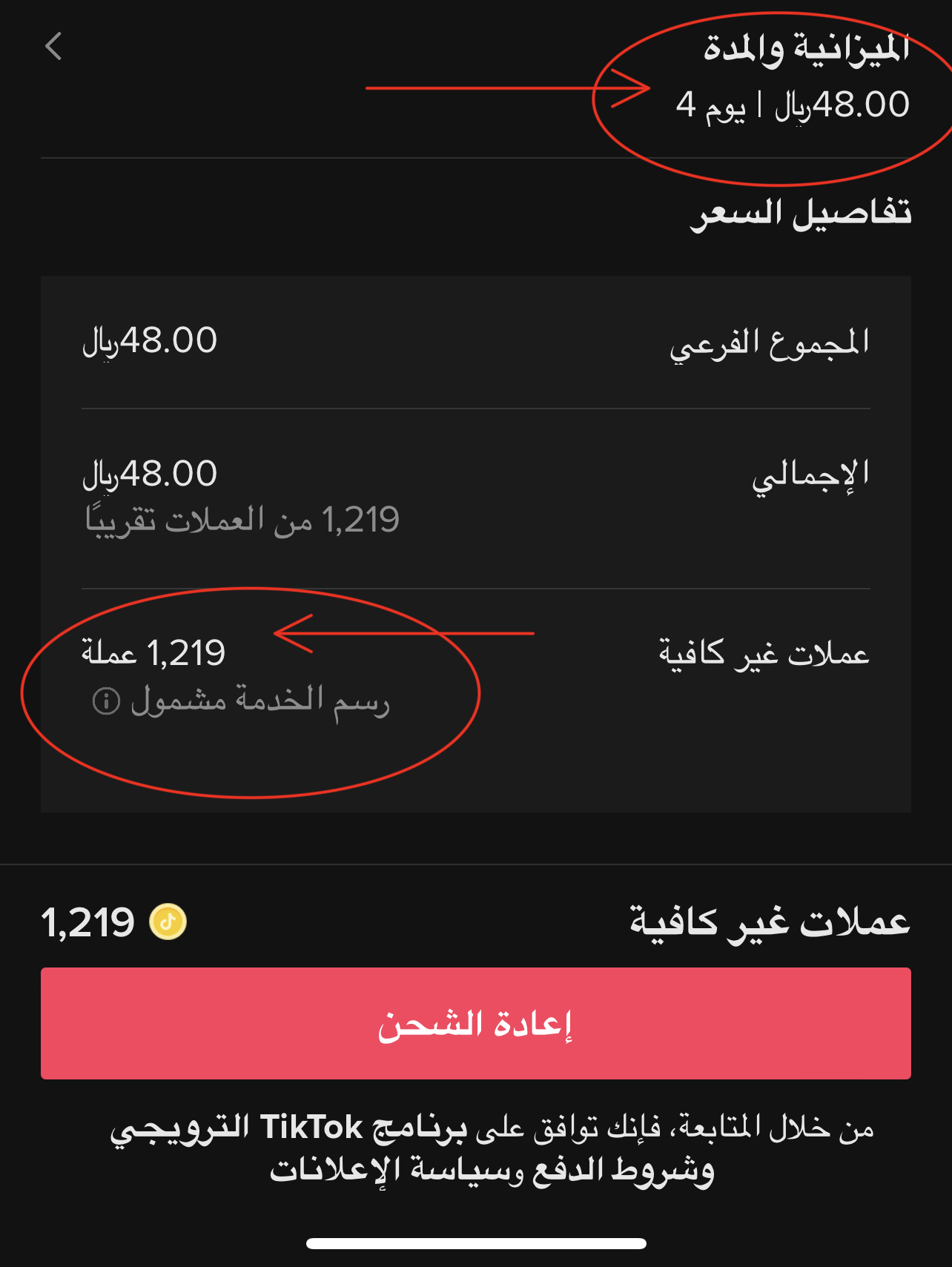The width and height of the screenshot is (952, 1267).
Task: Tap the info icon beside service fee
Action: pos(106,701)
